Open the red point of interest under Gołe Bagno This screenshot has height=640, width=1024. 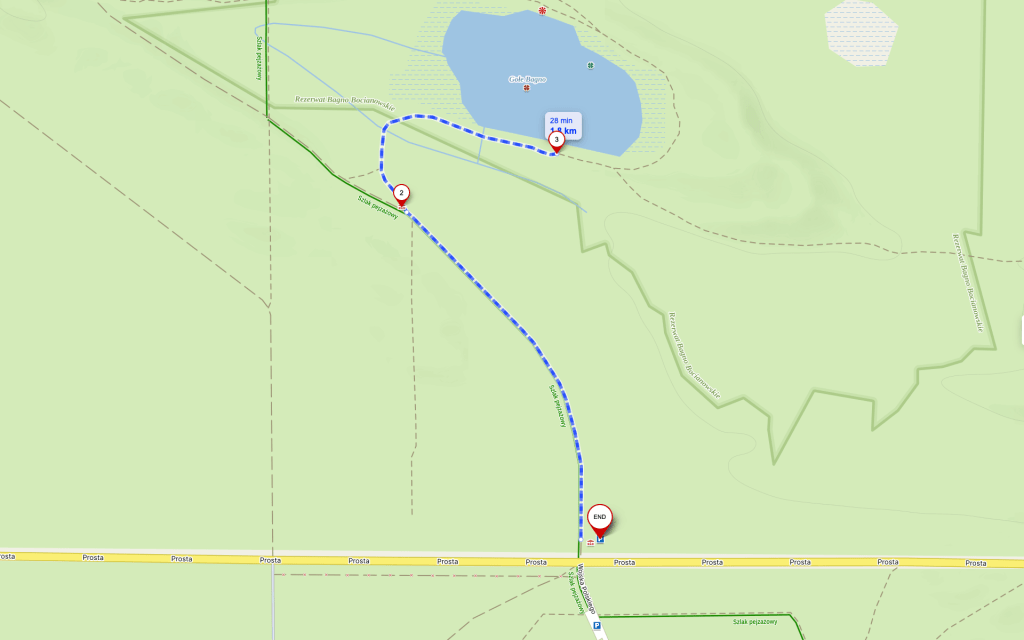click(x=527, y=89)
